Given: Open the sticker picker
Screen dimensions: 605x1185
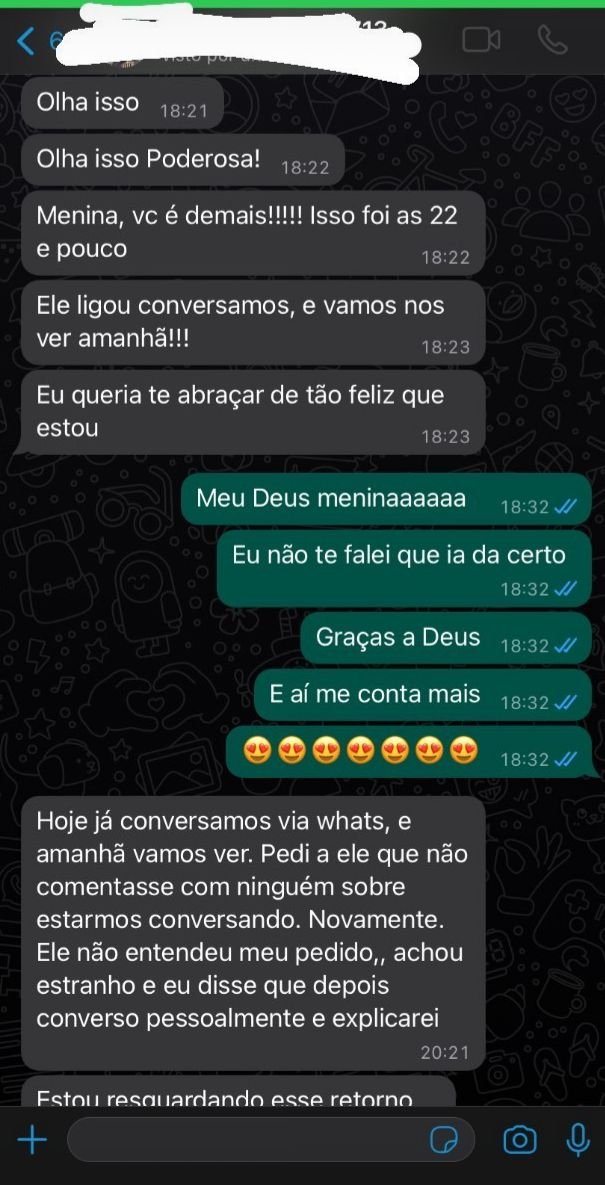Looking at the screenshot, I should click(443, 1139).
